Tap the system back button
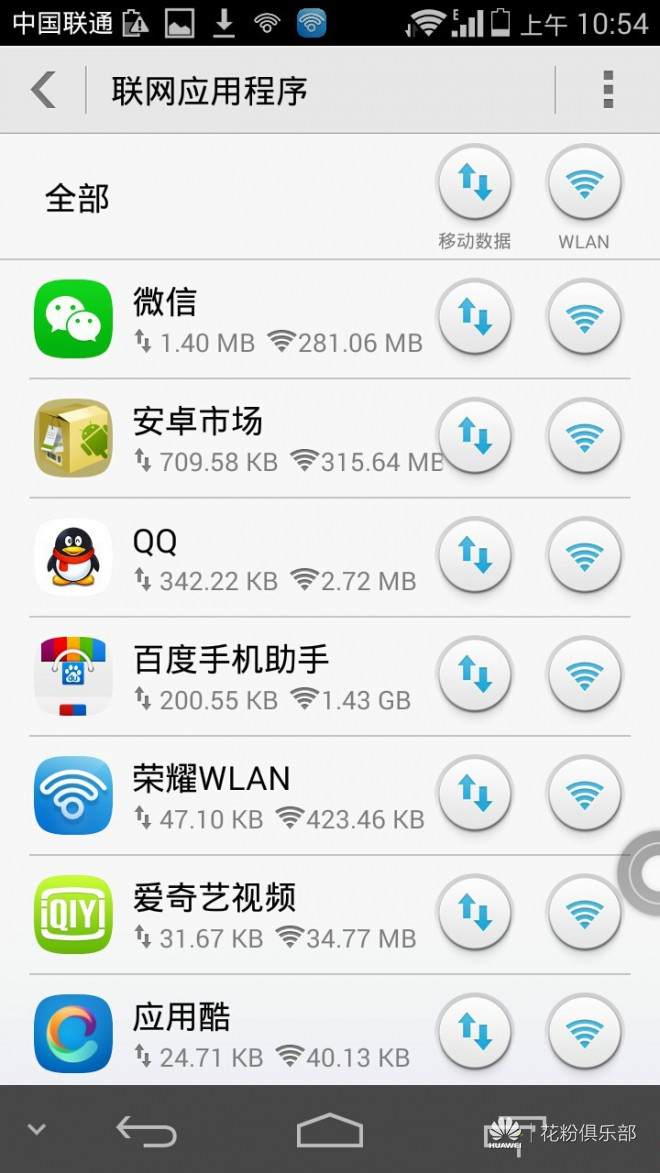 (147, 1131)
